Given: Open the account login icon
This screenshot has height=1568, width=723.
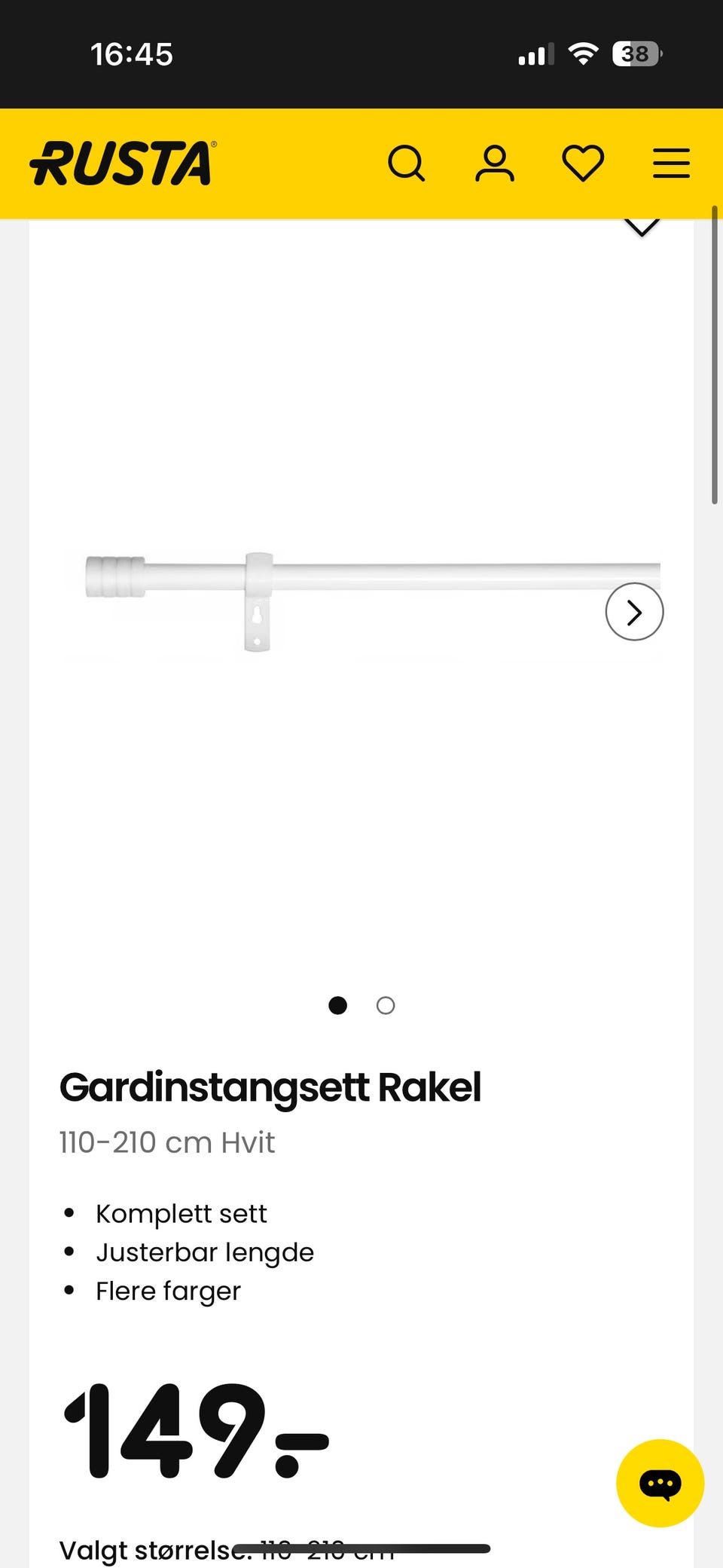Looking at the screenshot, I should pyautogui.click(x=495, y=163).
